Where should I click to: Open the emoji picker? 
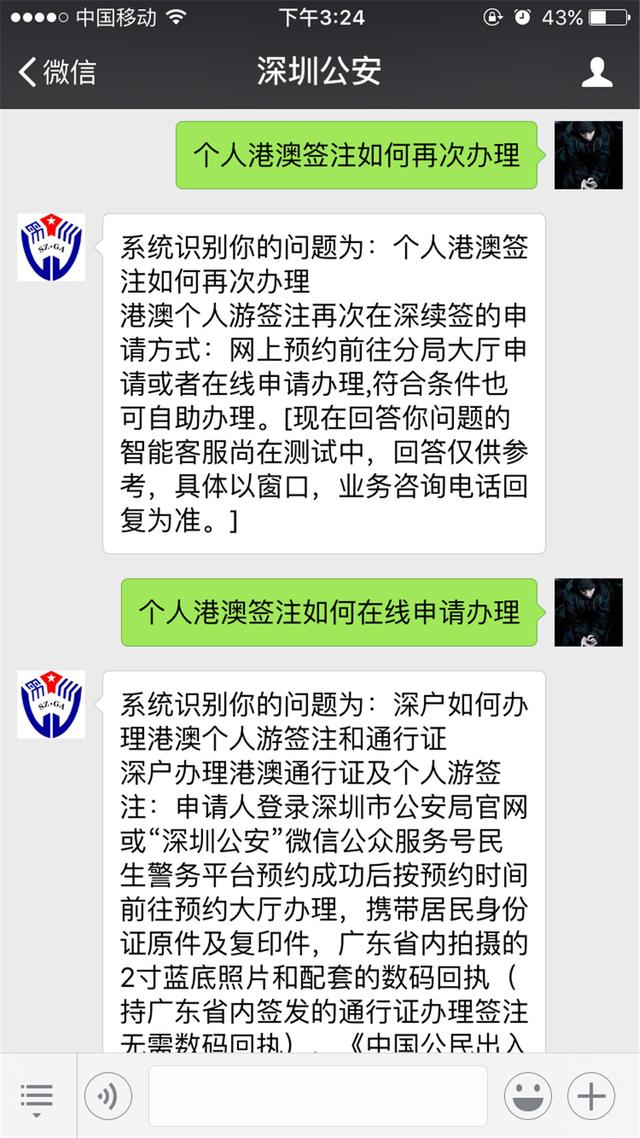527,1097
